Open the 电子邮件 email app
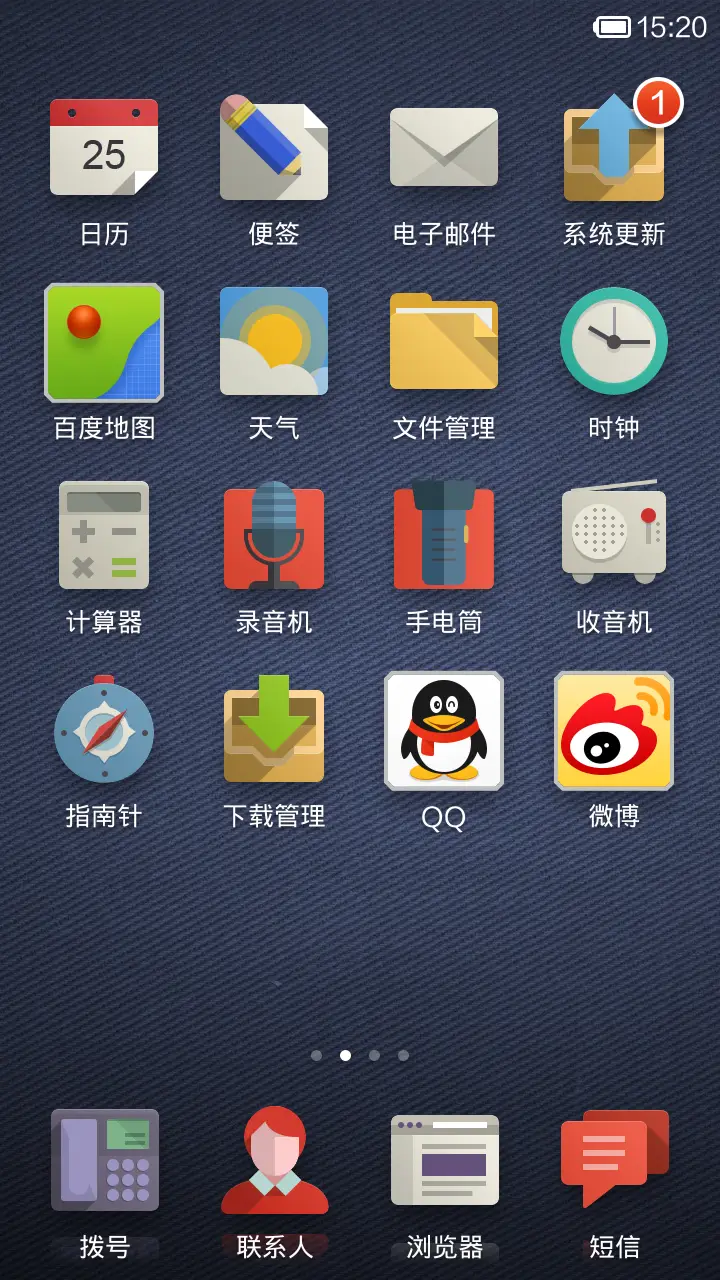 444,148
